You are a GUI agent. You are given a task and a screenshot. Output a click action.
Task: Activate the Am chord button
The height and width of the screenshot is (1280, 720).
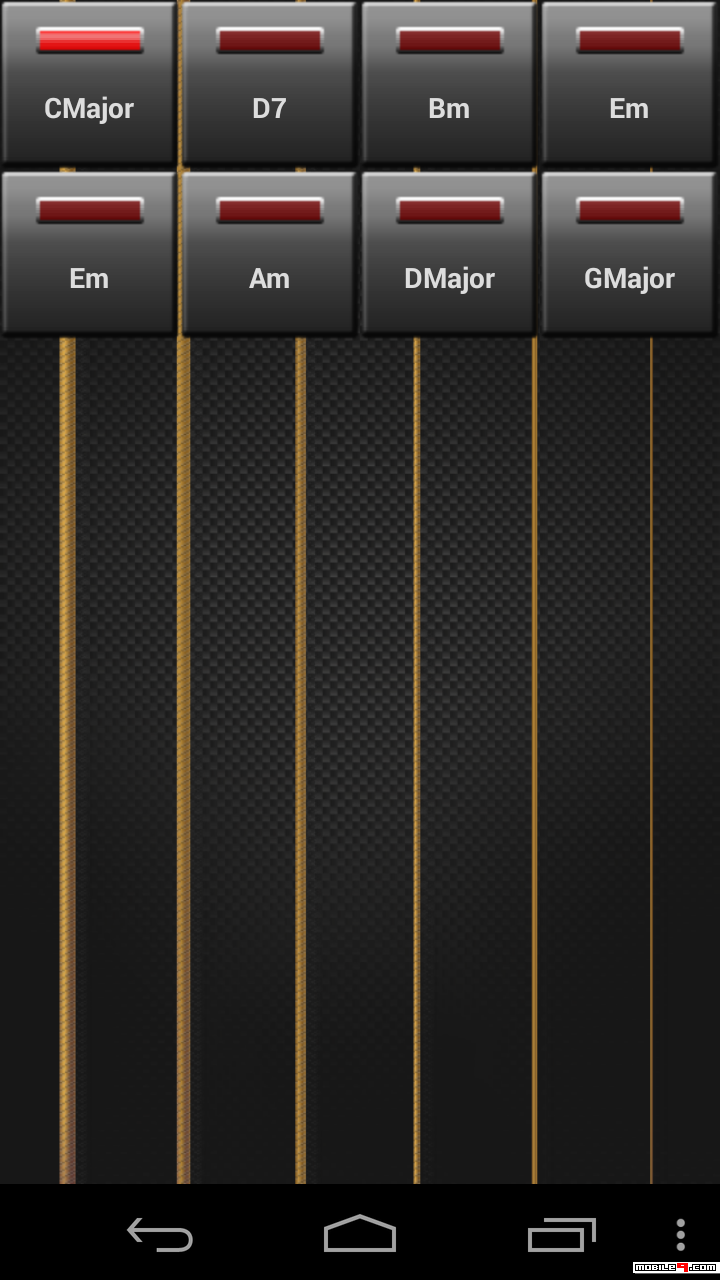(x=269, y=253)
